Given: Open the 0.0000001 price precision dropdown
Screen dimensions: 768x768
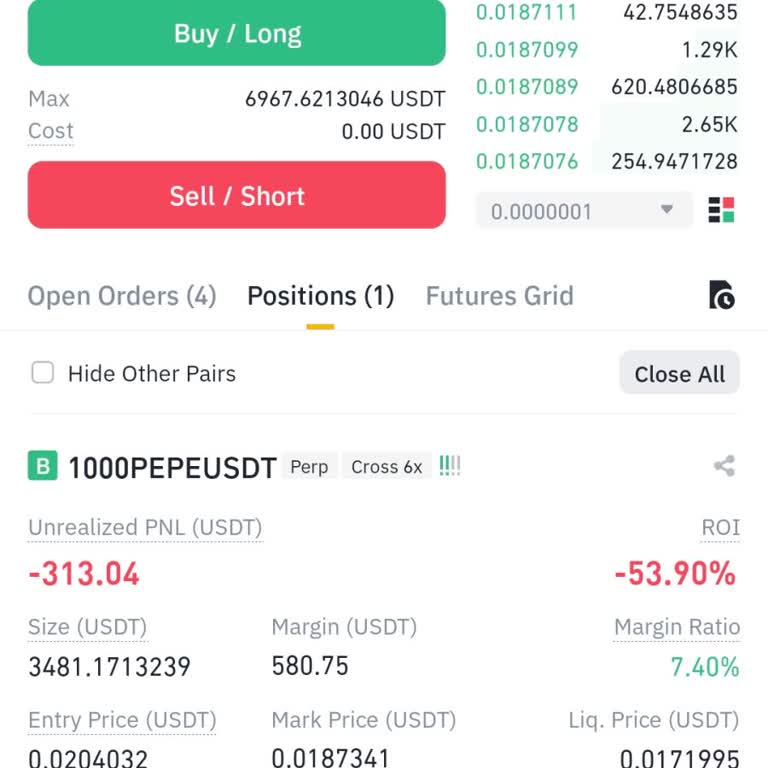Looking at the screenshot, I should tap(584, 211).
